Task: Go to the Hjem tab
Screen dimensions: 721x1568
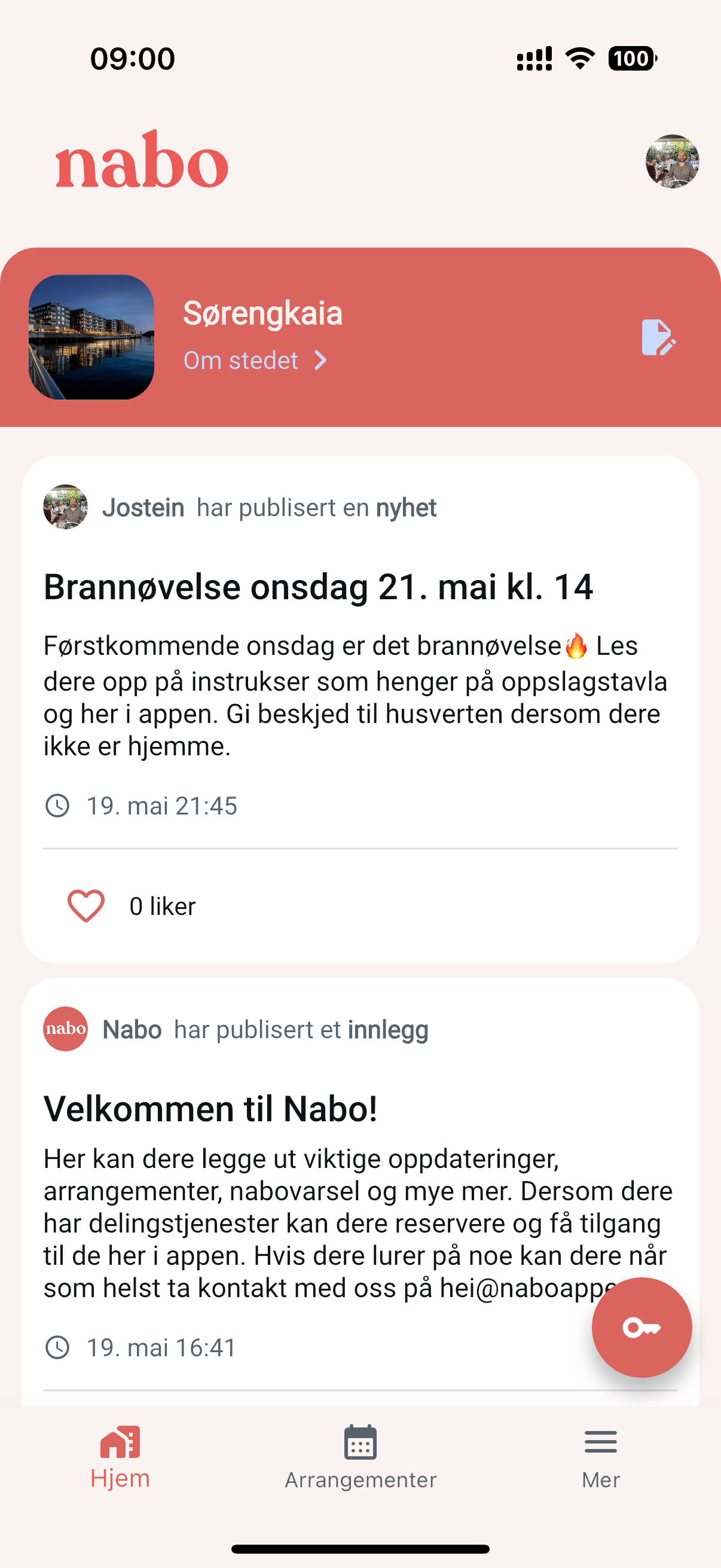Action: tap(120, 1457)
